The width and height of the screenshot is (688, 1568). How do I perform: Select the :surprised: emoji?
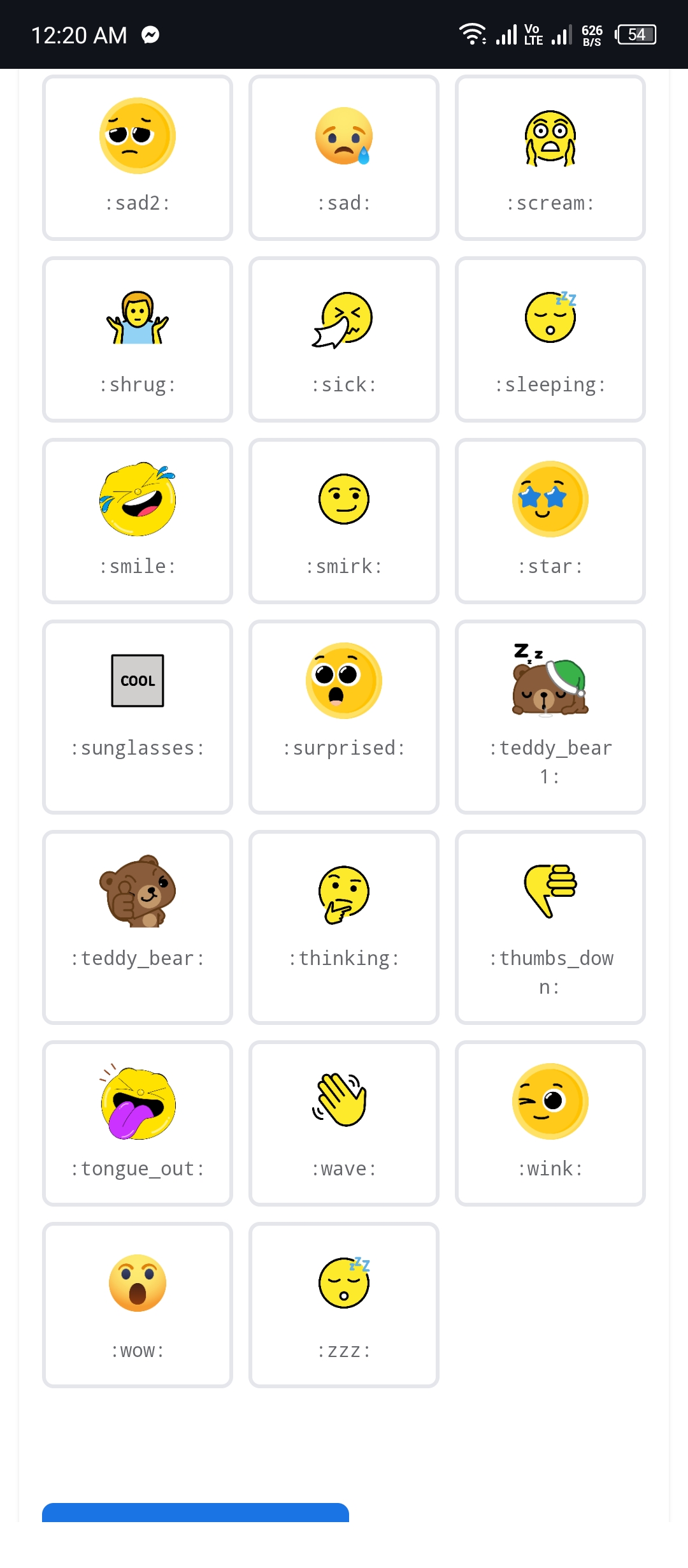point(344,716)
